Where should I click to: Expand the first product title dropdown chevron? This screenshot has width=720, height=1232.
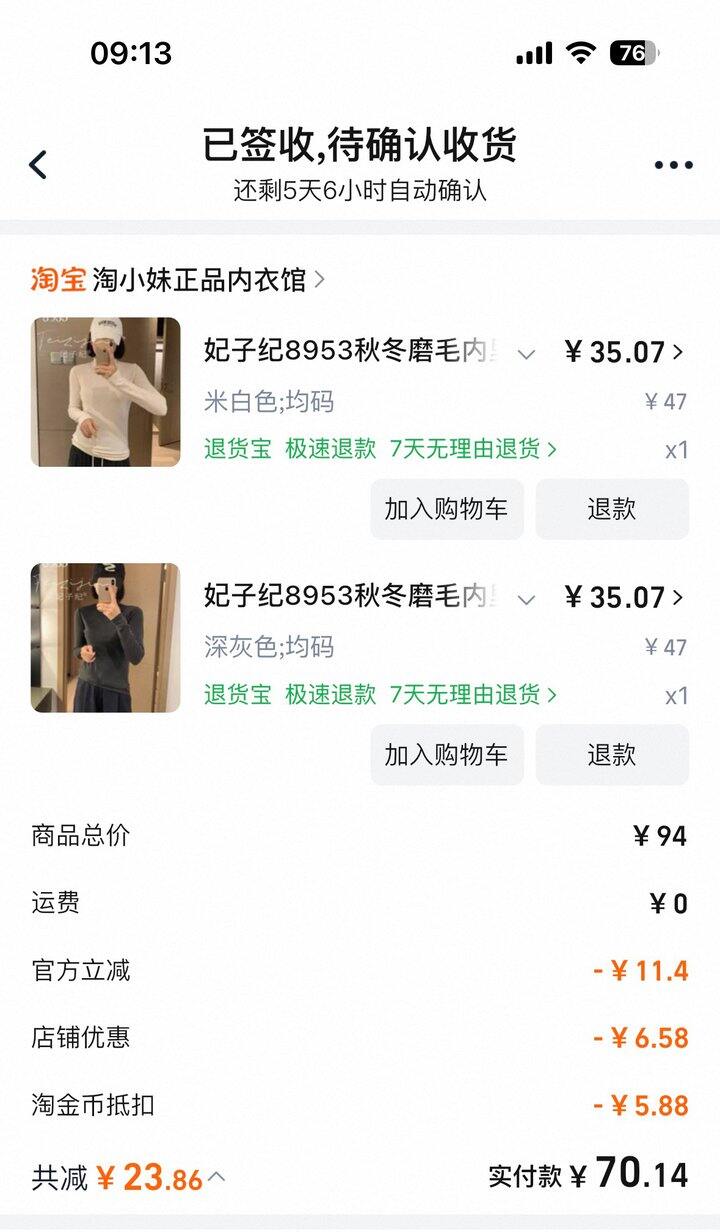click(x=527, y=353)
